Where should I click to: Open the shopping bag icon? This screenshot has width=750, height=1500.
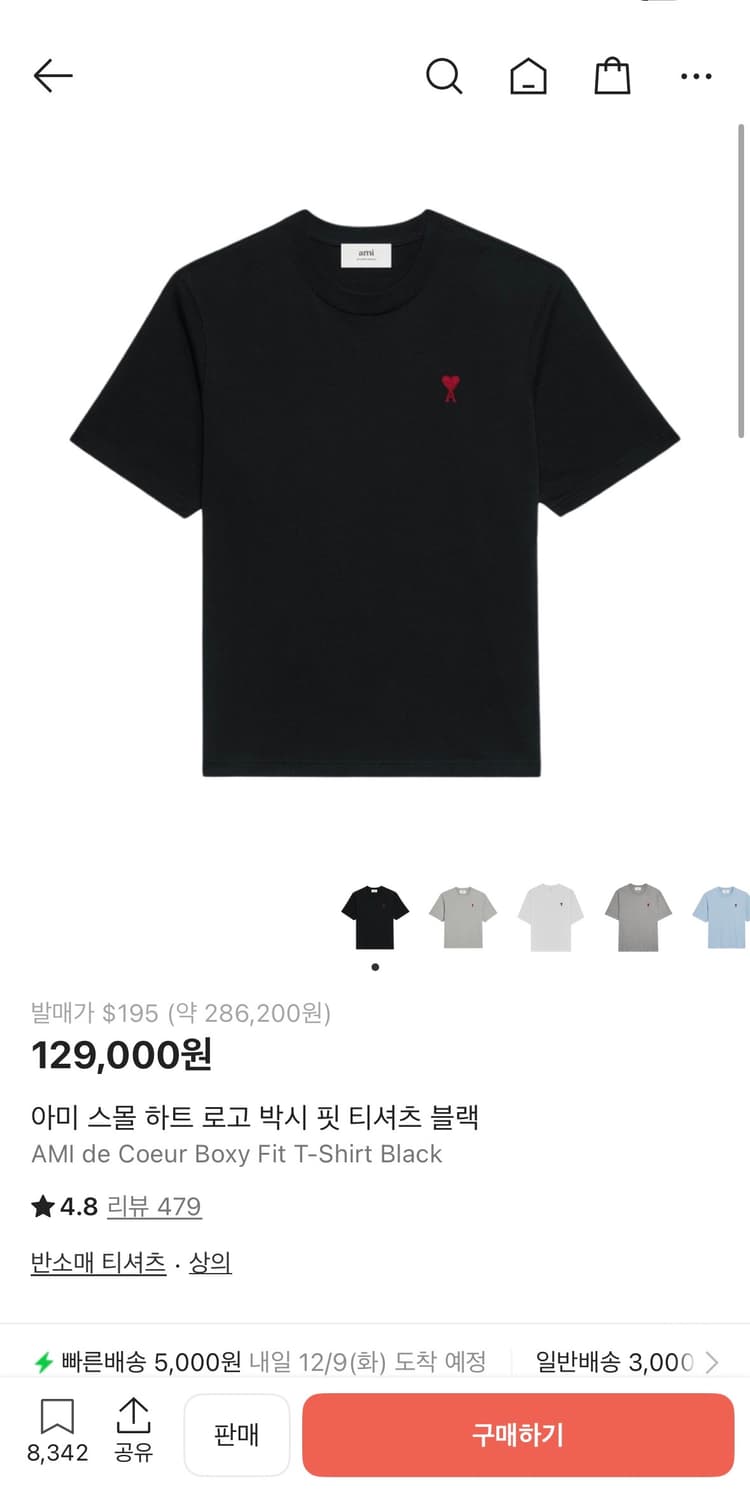[x=612, y=75]
